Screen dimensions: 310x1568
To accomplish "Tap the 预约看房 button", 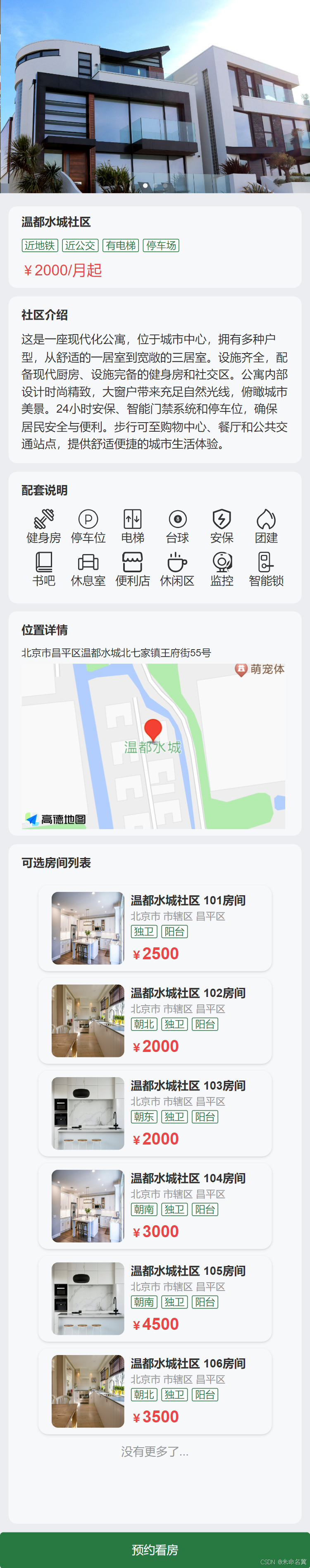I will click(155, 1549).
